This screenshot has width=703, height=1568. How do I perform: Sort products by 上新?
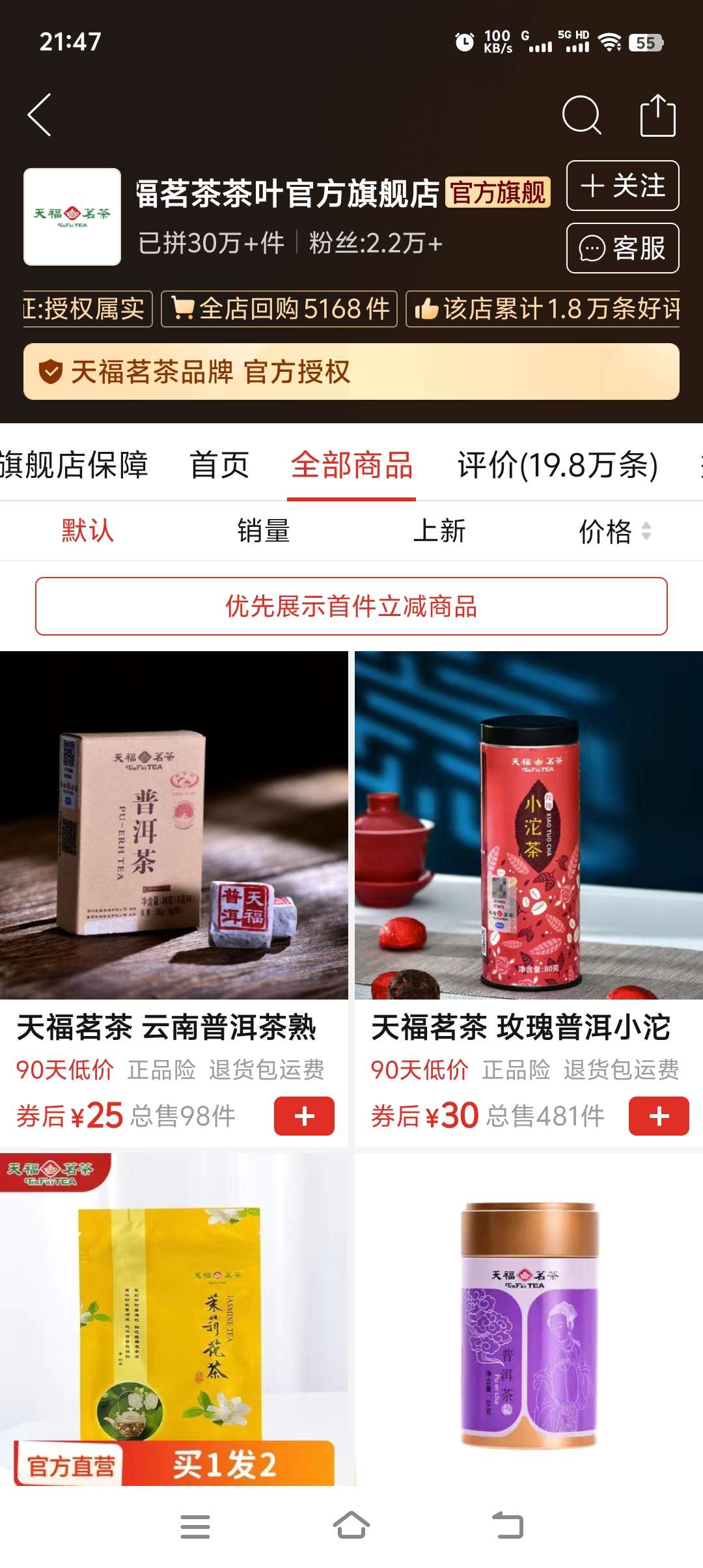(439, 531)
